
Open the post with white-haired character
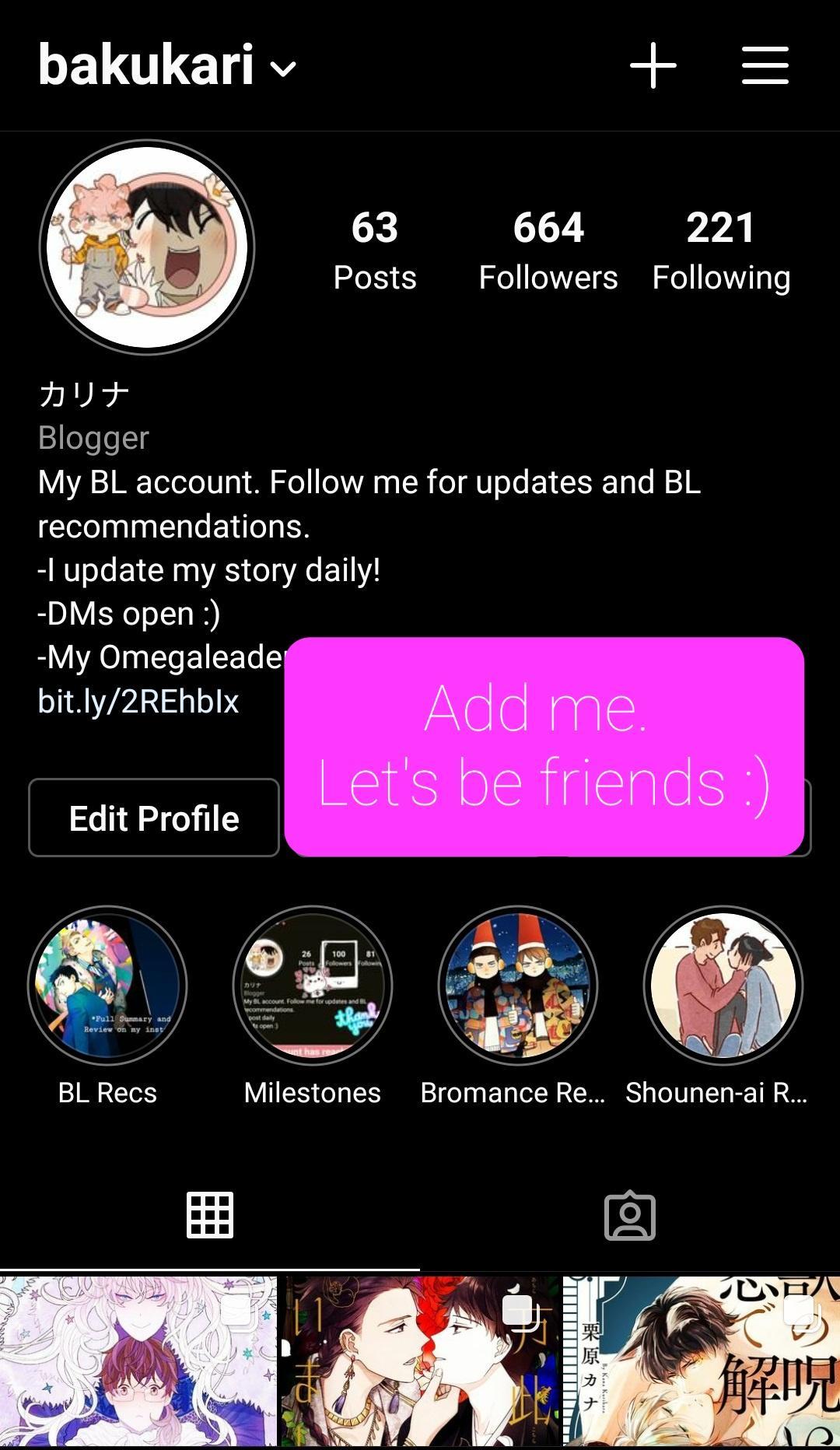138,1361
